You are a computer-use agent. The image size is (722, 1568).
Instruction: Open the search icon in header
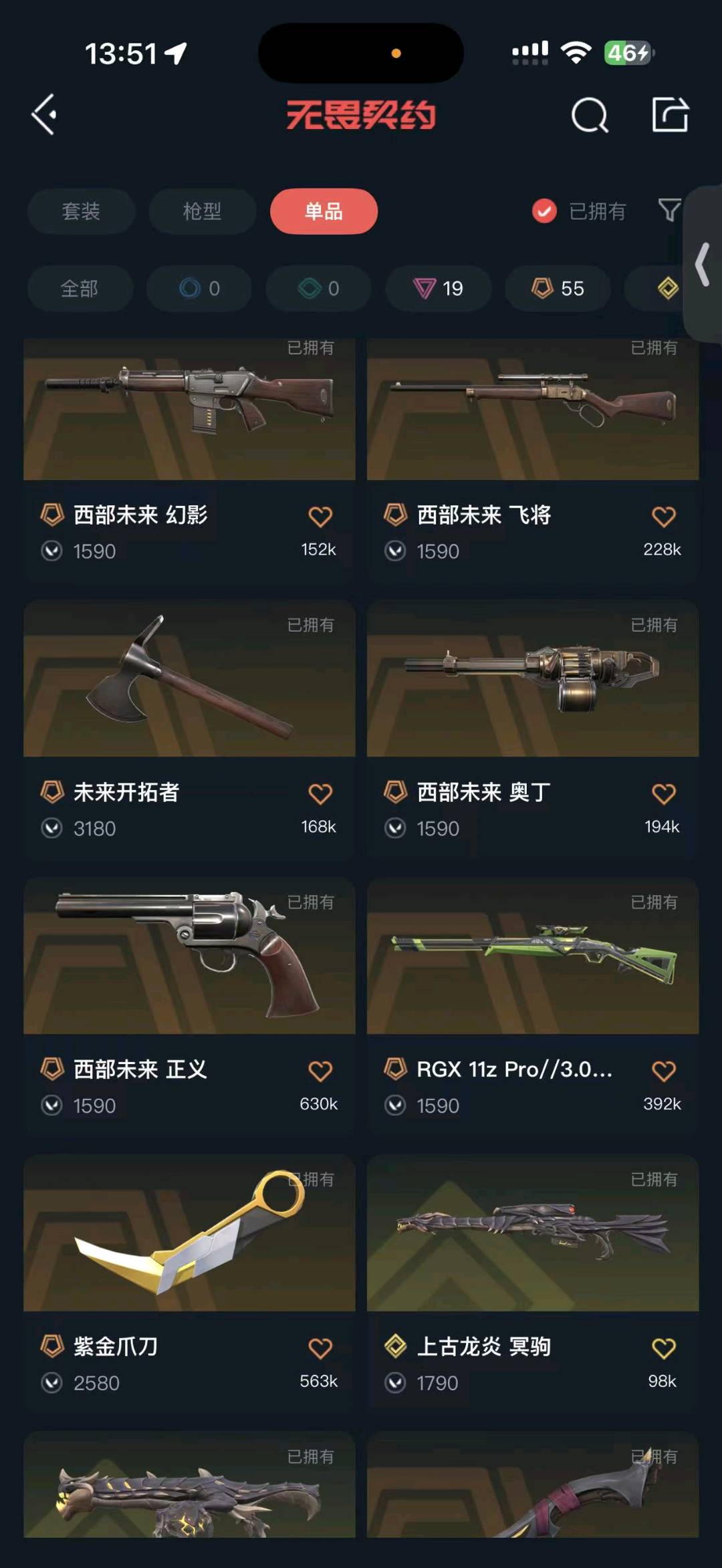(590, 115)
